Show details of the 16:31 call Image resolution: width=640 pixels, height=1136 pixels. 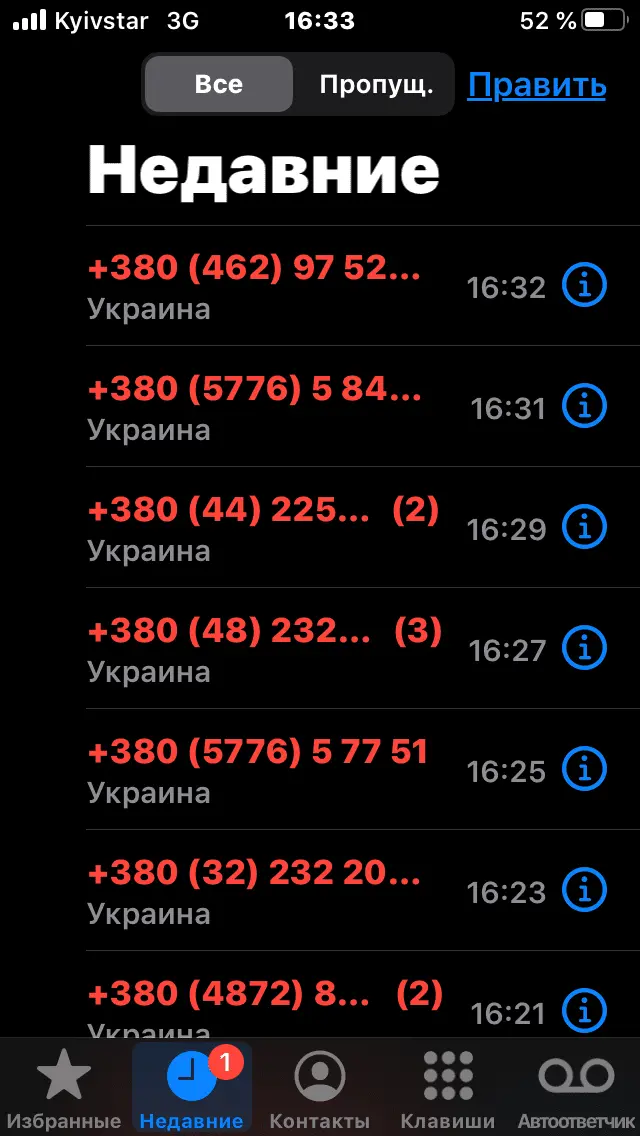click(x=585, y=407)
